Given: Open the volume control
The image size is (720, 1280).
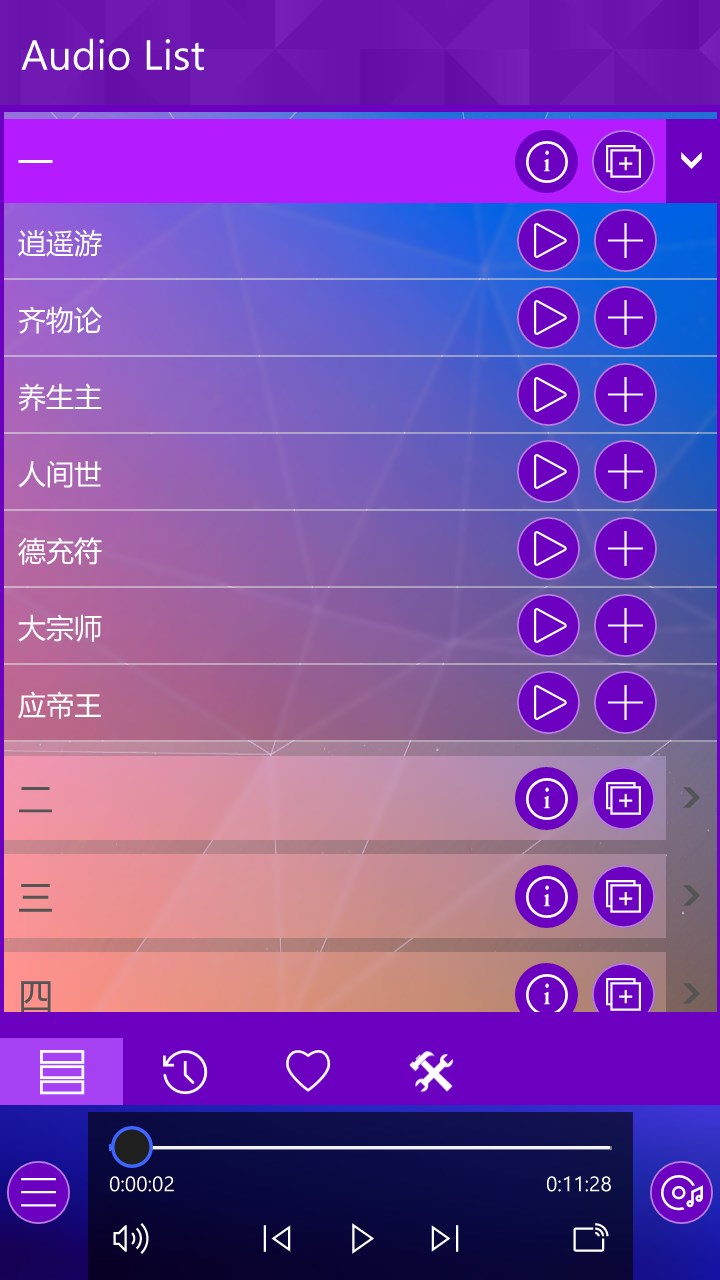Looking at the screenshot, I should point(131,1239).
